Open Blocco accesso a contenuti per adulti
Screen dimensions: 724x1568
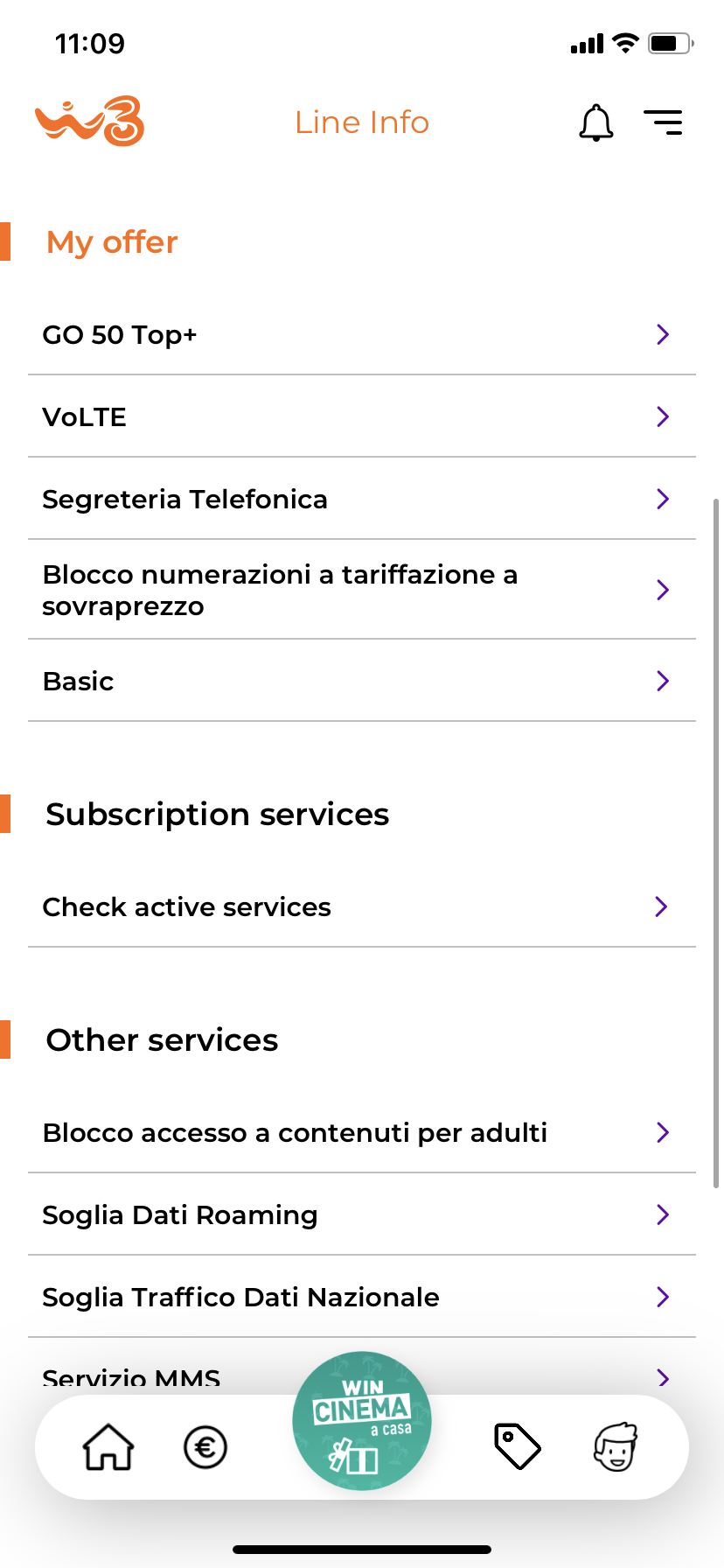click(362, 1132)
